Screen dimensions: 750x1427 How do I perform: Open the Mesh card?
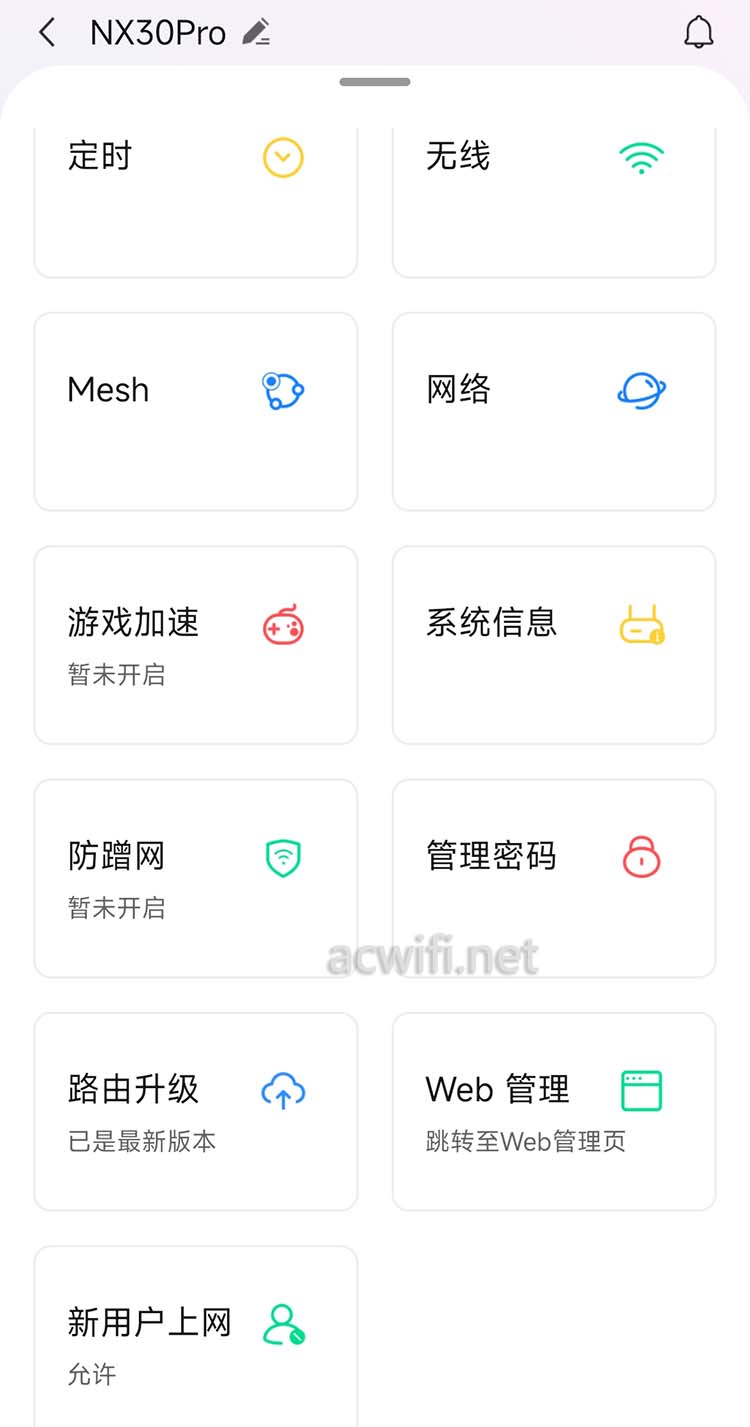[x=196, y=412]
